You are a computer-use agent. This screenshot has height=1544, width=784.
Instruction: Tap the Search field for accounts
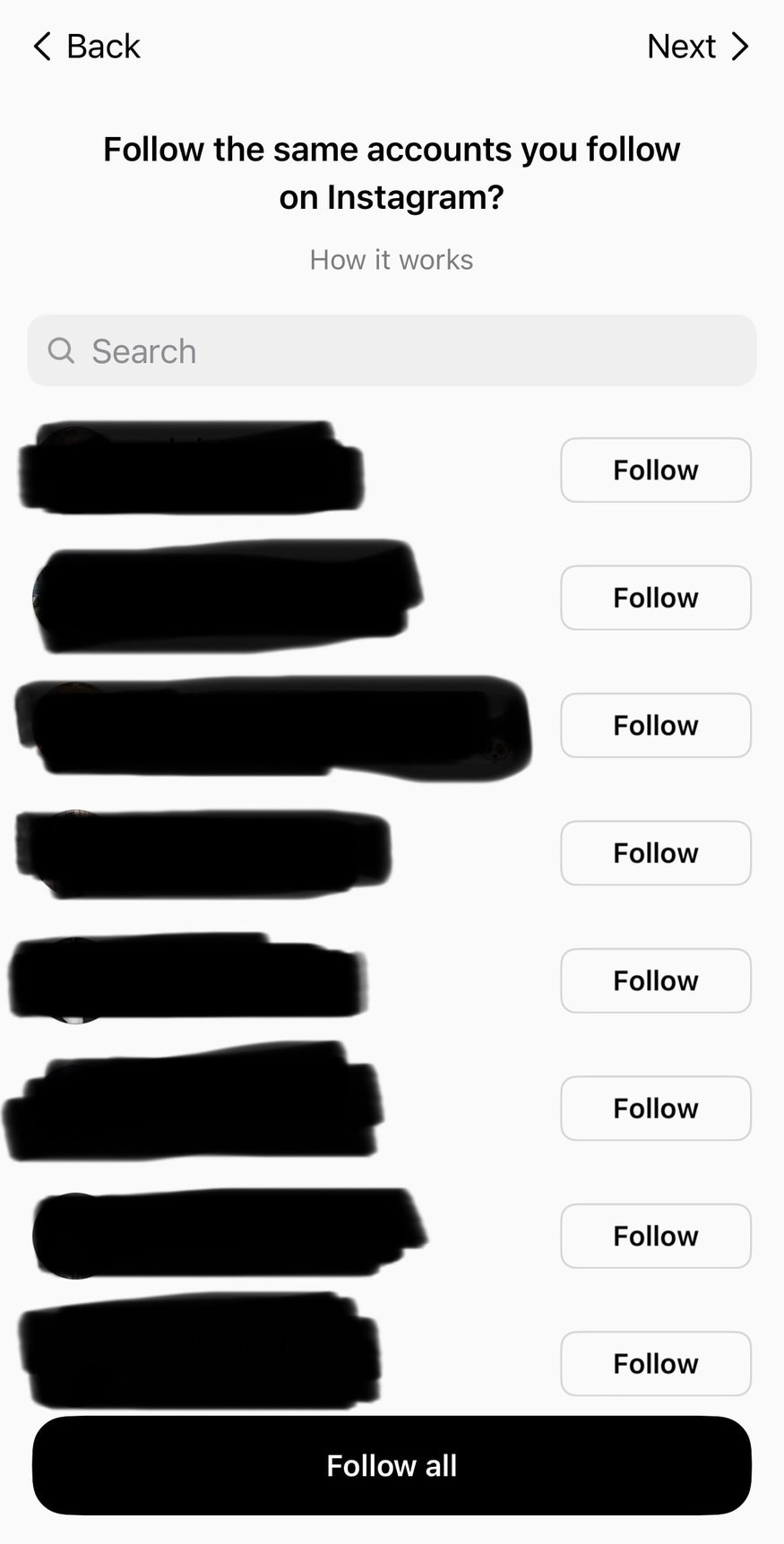(392, 351)
